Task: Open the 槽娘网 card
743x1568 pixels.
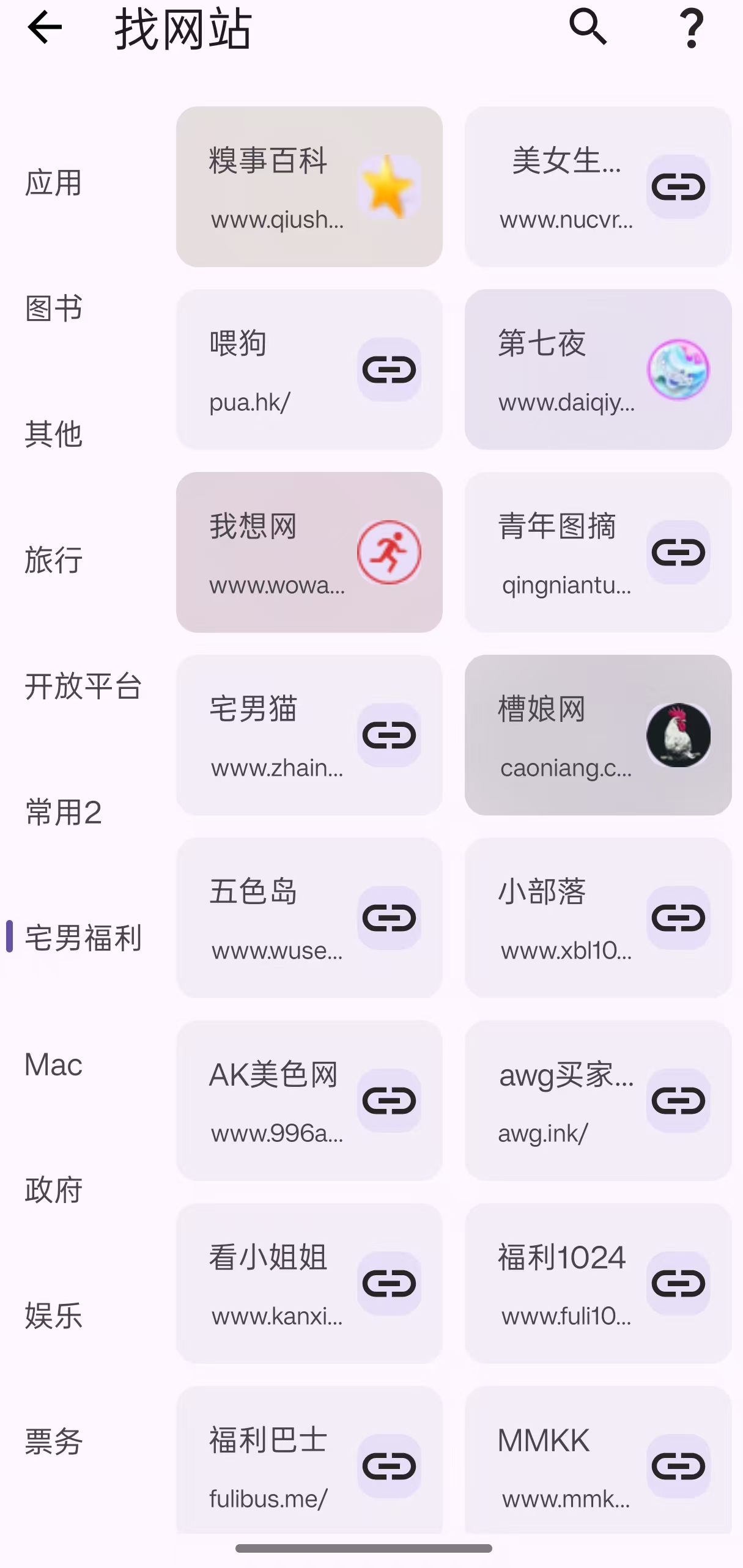Action: (x=597, y=735)
